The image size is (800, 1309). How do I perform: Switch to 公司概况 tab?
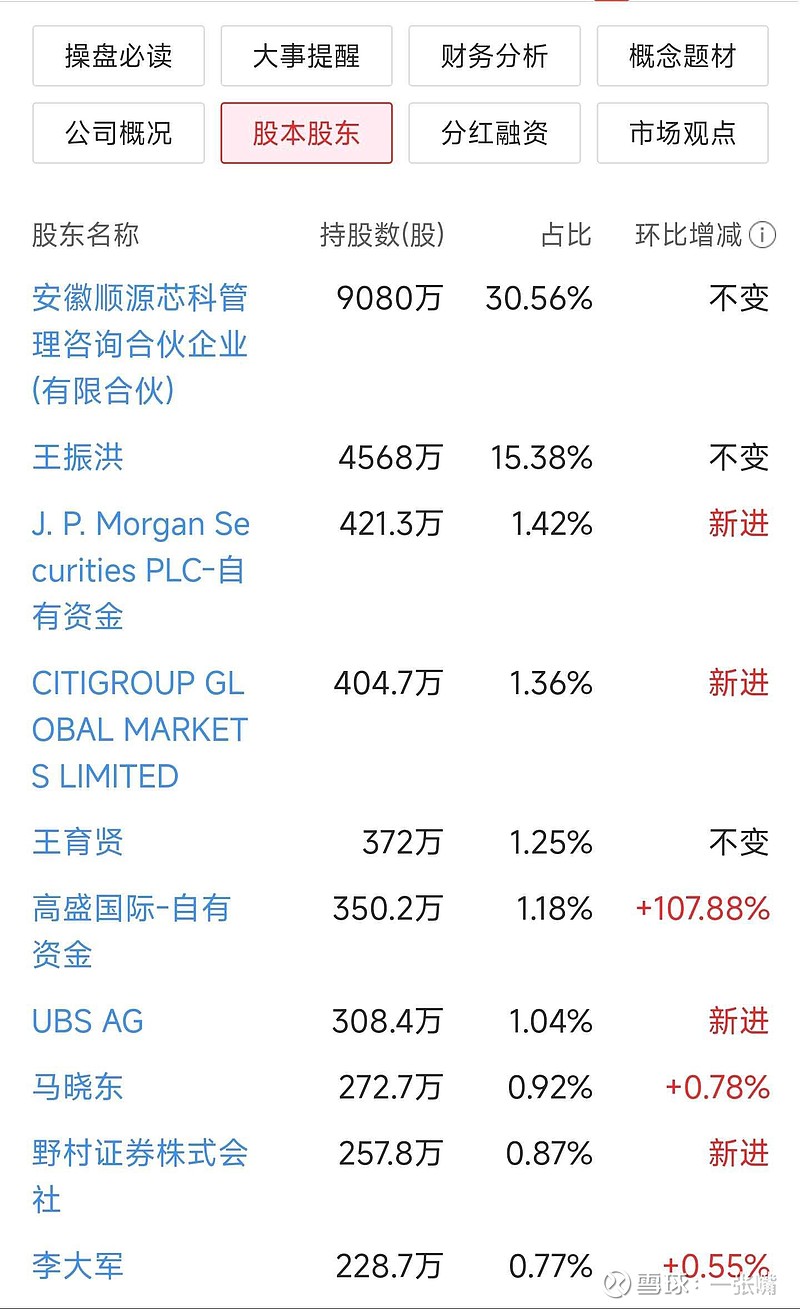[x=118, y=133]
